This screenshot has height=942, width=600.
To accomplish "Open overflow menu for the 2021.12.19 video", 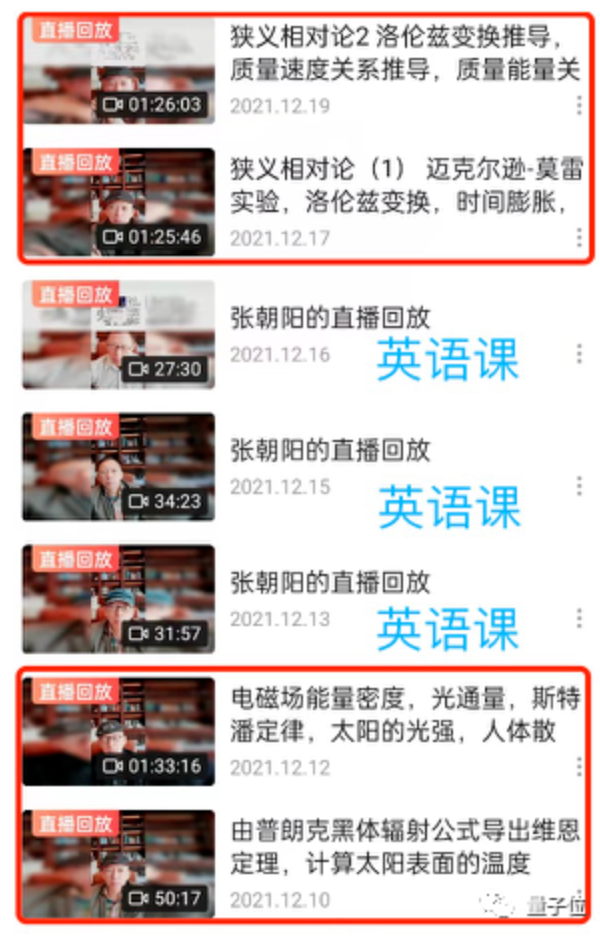I will [x=579, y=105].
